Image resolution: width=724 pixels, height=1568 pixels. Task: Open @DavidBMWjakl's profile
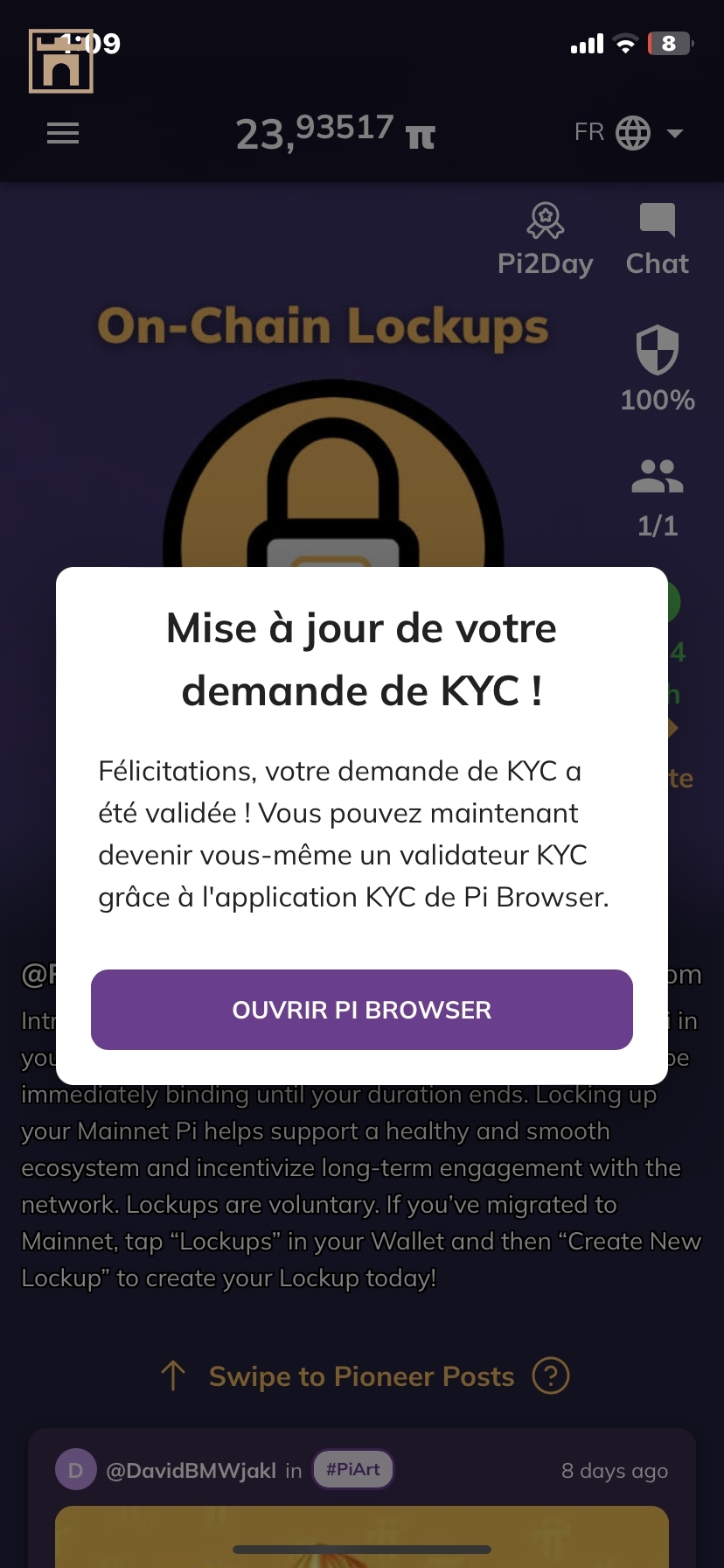[191, 1471]
